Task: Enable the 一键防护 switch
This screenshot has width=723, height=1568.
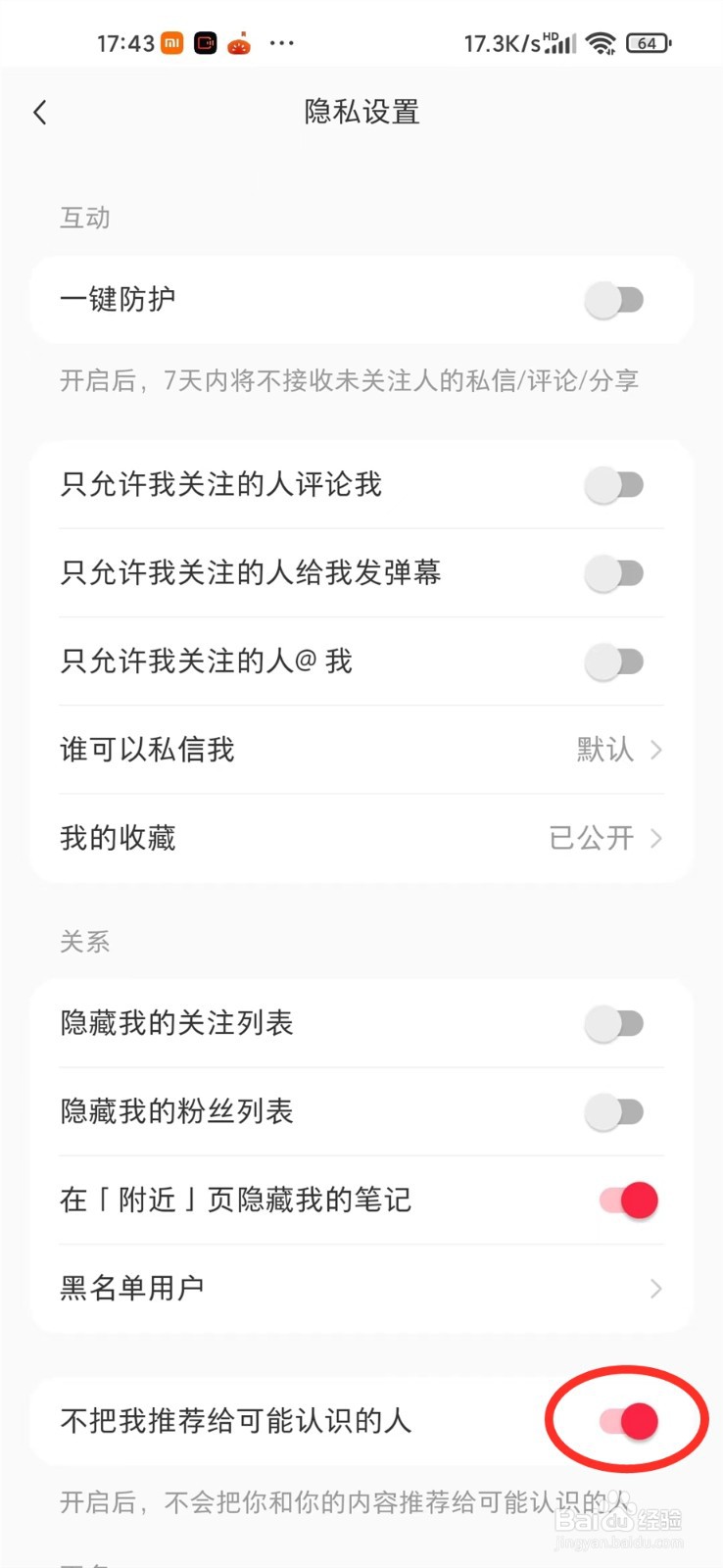Action: 614,300
